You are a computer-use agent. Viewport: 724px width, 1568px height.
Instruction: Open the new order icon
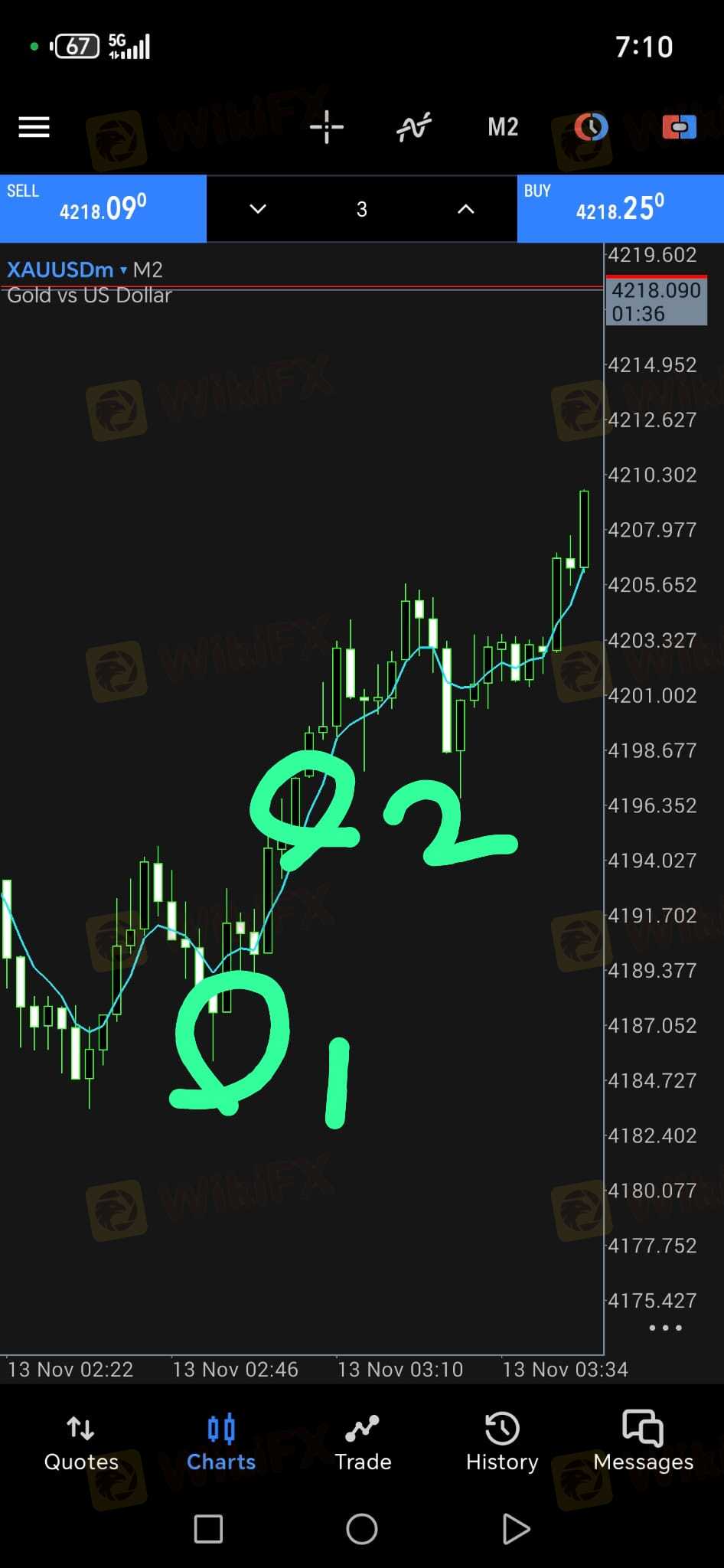point(679,127)
